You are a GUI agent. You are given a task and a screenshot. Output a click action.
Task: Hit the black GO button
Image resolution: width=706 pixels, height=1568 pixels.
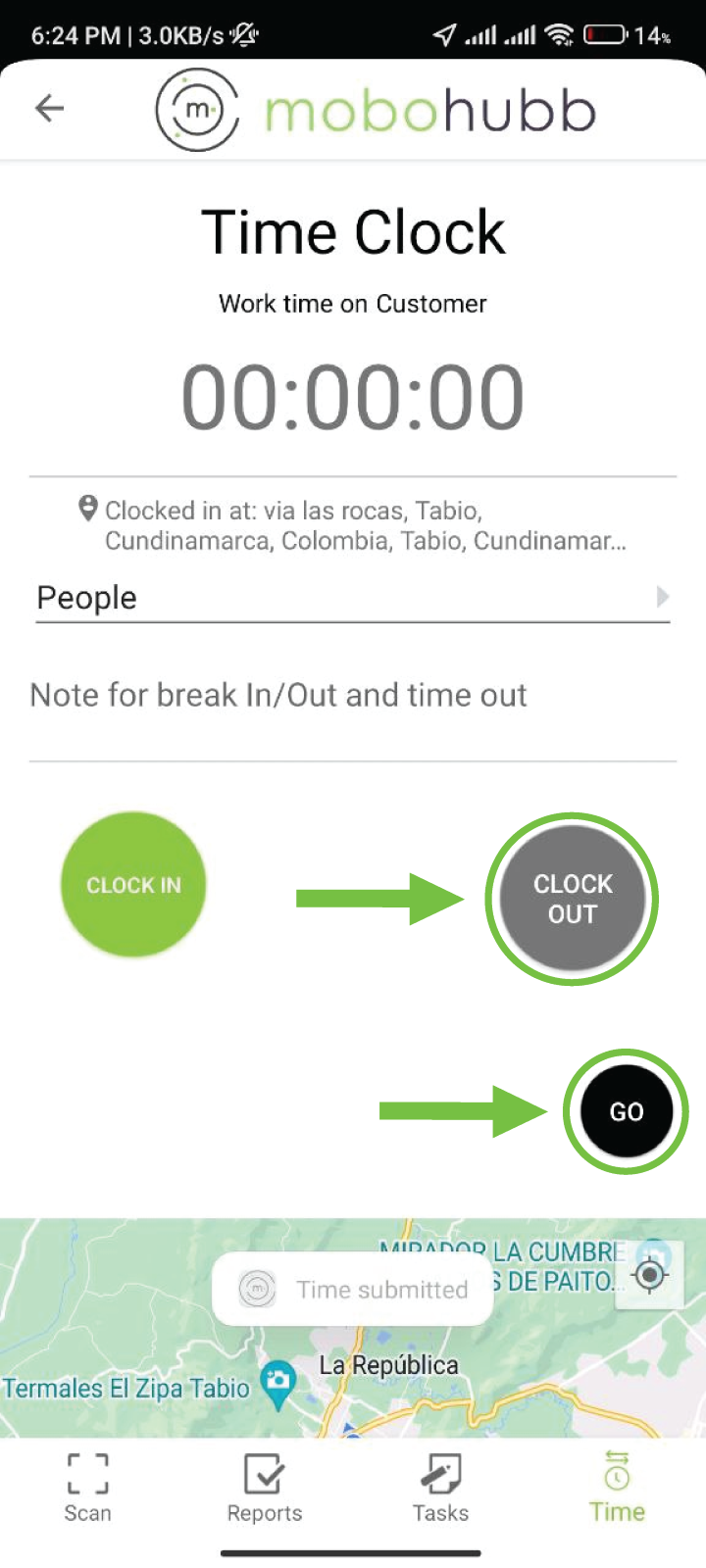[627, 1111]
